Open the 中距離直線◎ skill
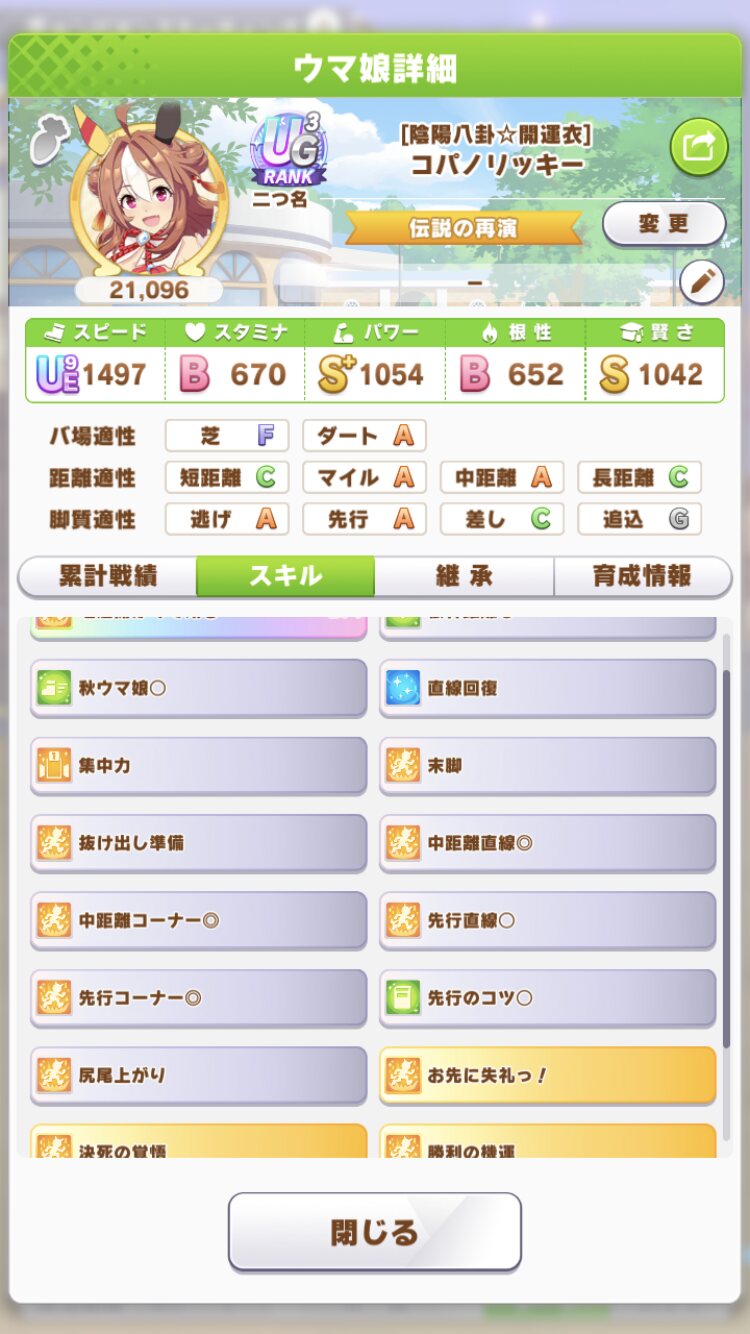750x1334 pixels. (x=547, y=843)
